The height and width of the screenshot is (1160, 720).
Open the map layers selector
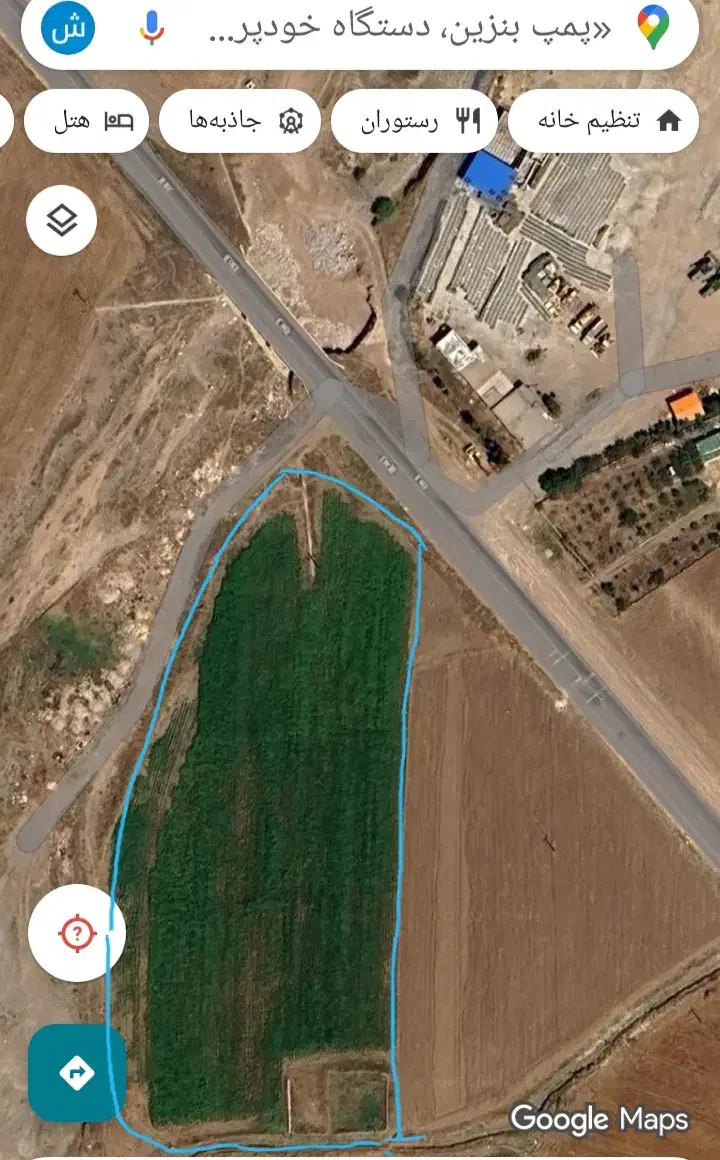pyautogui.click(x=62, y=220)
